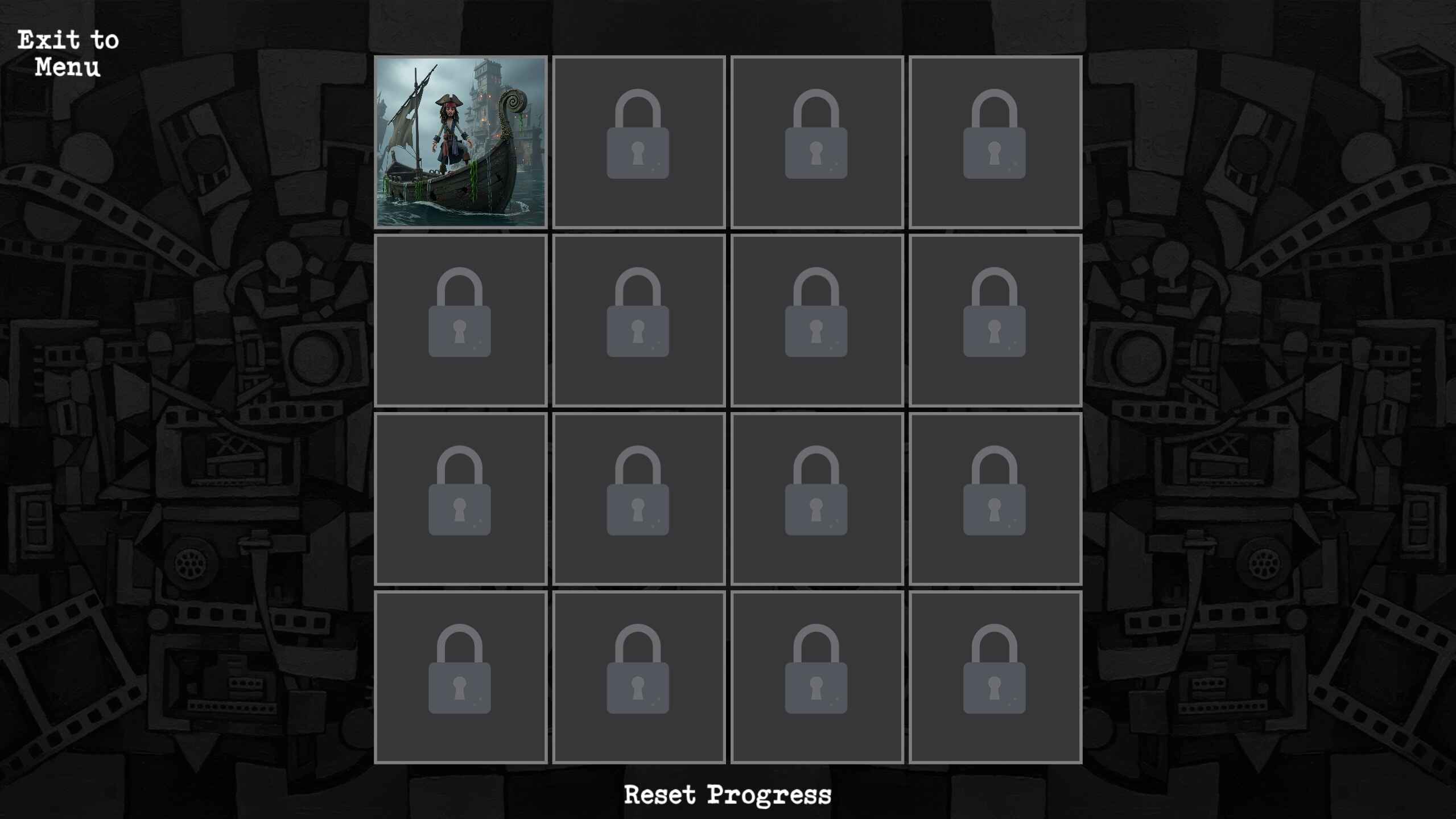Tap Reset Progress

click(x=727, y=795)
